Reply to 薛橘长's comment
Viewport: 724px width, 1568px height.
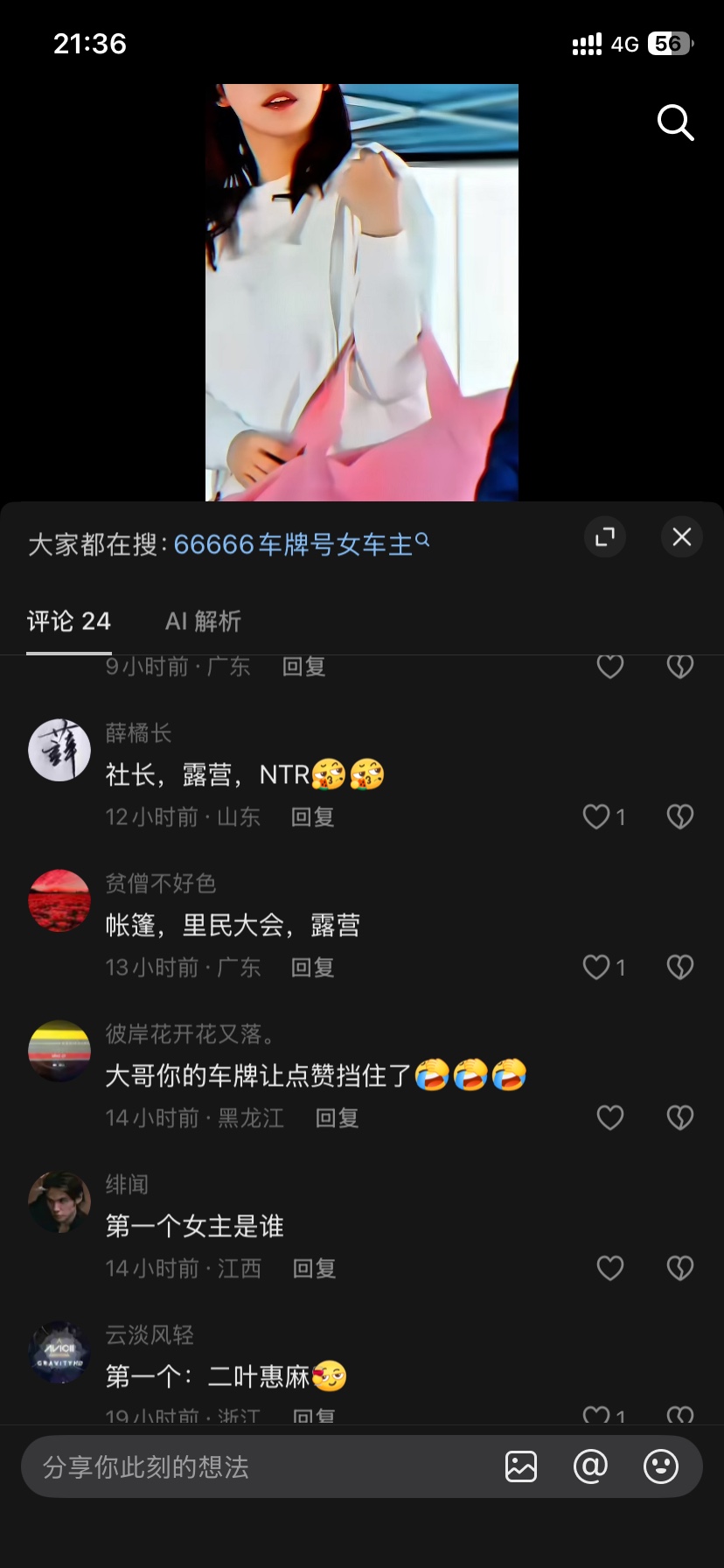point(312,817)
